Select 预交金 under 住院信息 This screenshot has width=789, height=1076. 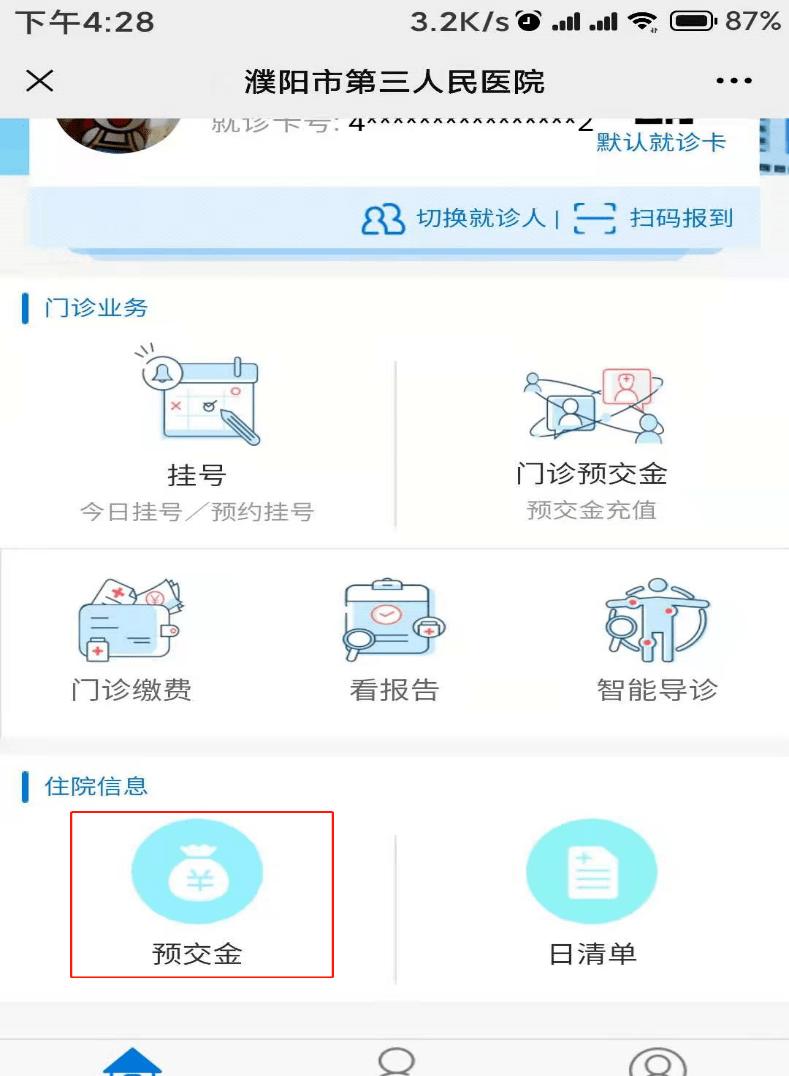[x=198, y=893]
